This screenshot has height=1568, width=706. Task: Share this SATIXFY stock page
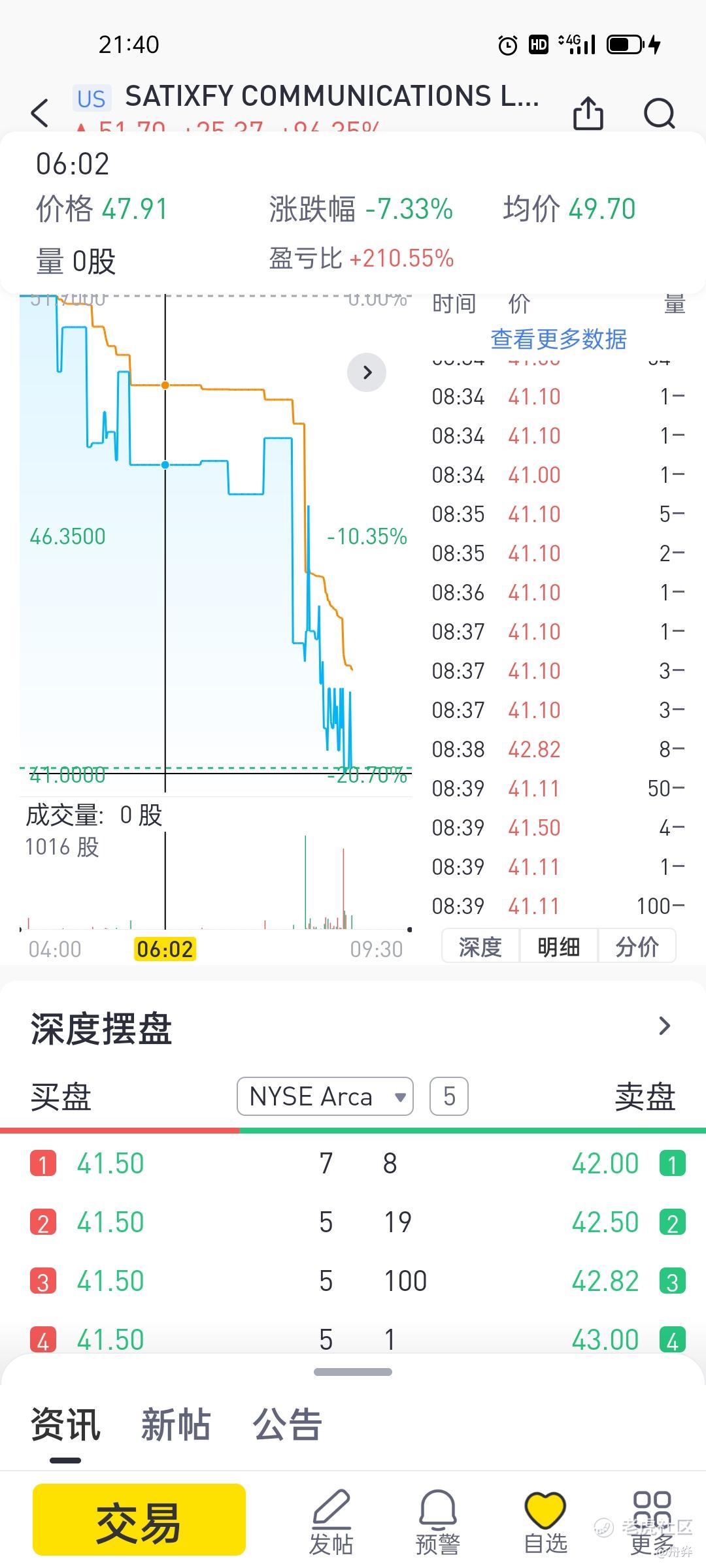click(588, 113)
